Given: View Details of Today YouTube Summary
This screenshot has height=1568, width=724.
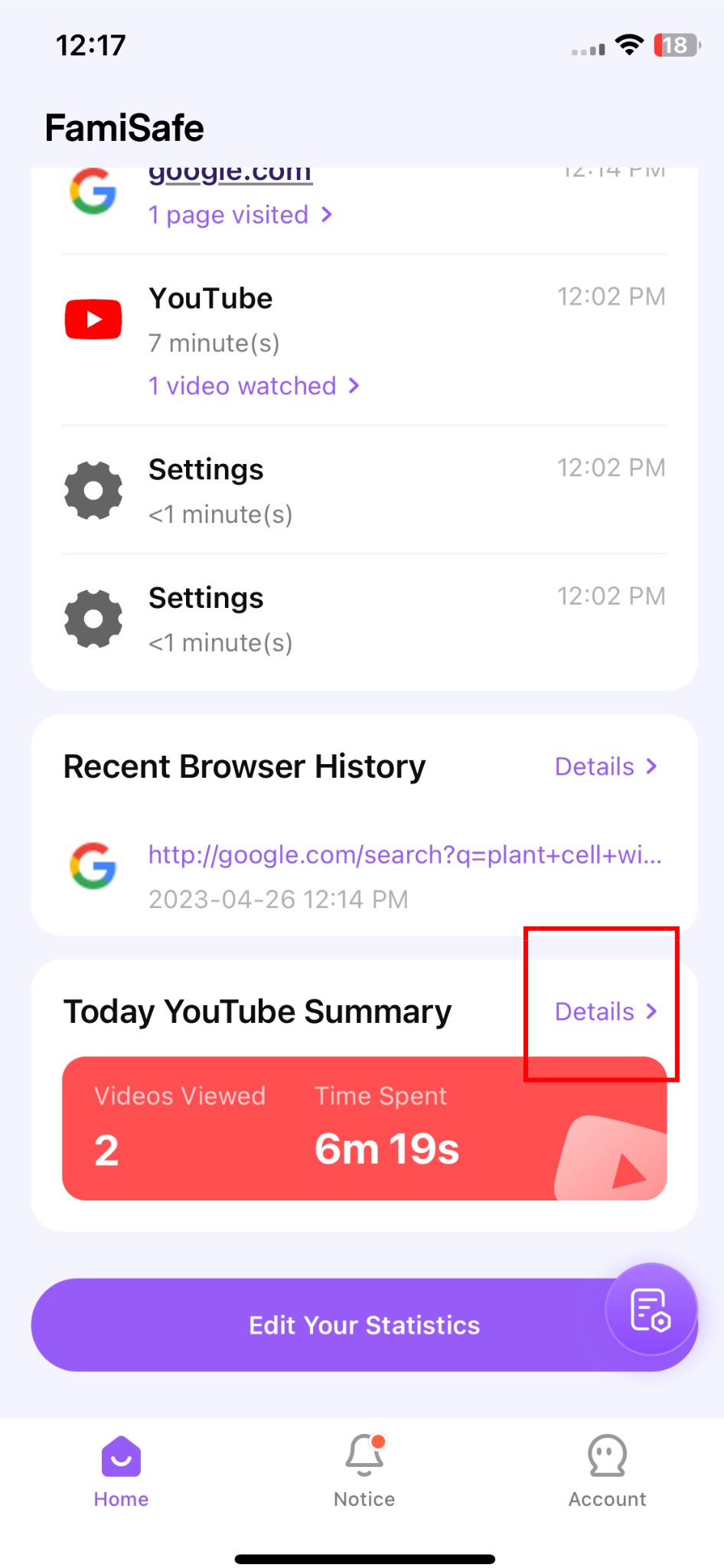Looking at the screenshot, I should point(605,1011).
